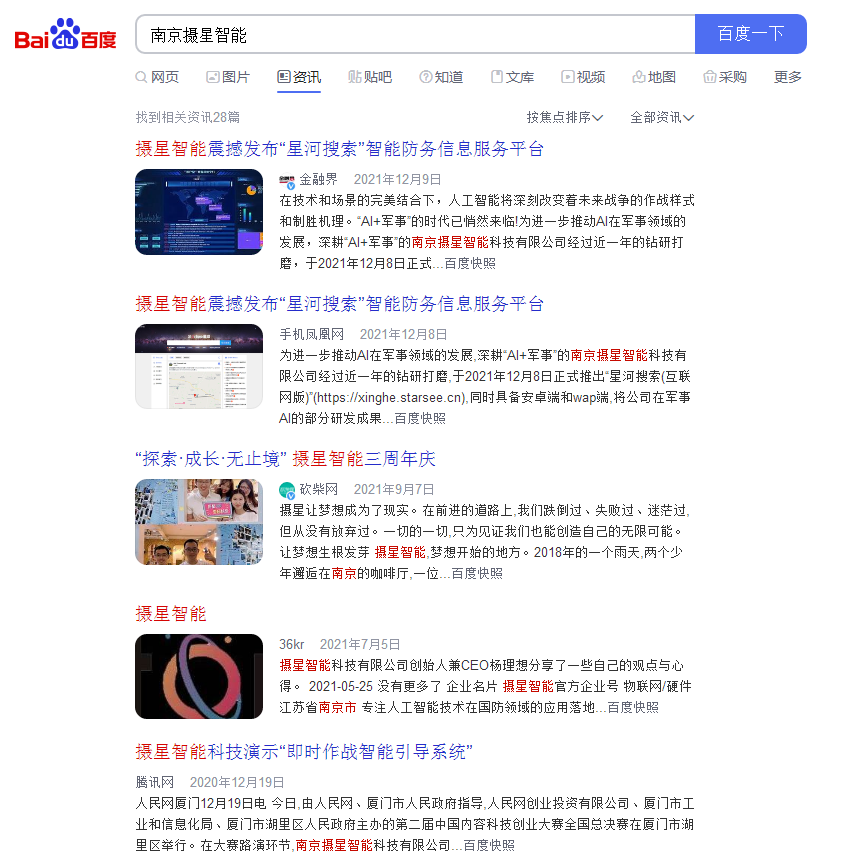Tap the 百度一下 search button
The width and height of the screenshot is (855, 856).
tap(750, 34)
